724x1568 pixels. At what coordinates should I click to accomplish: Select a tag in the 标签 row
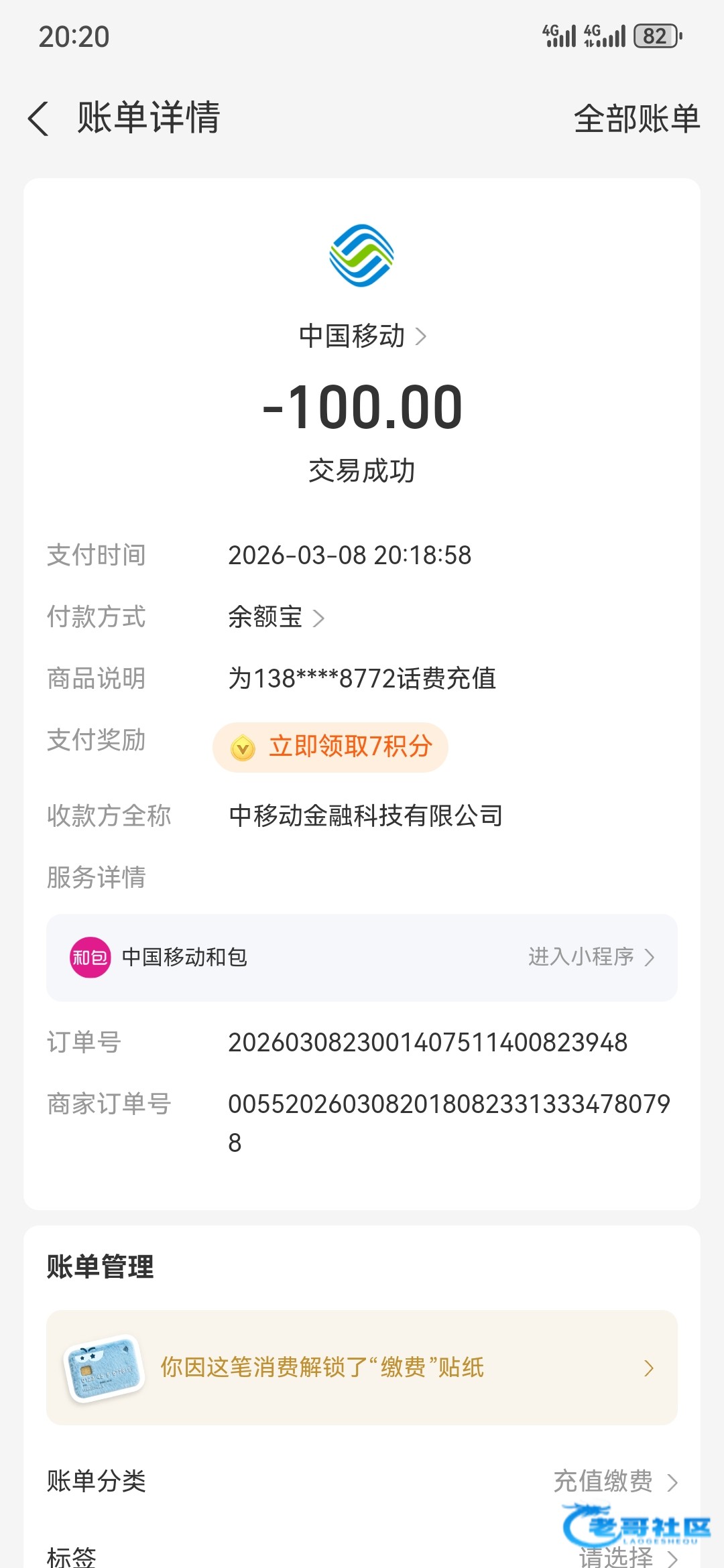(x=627, y=1556)
